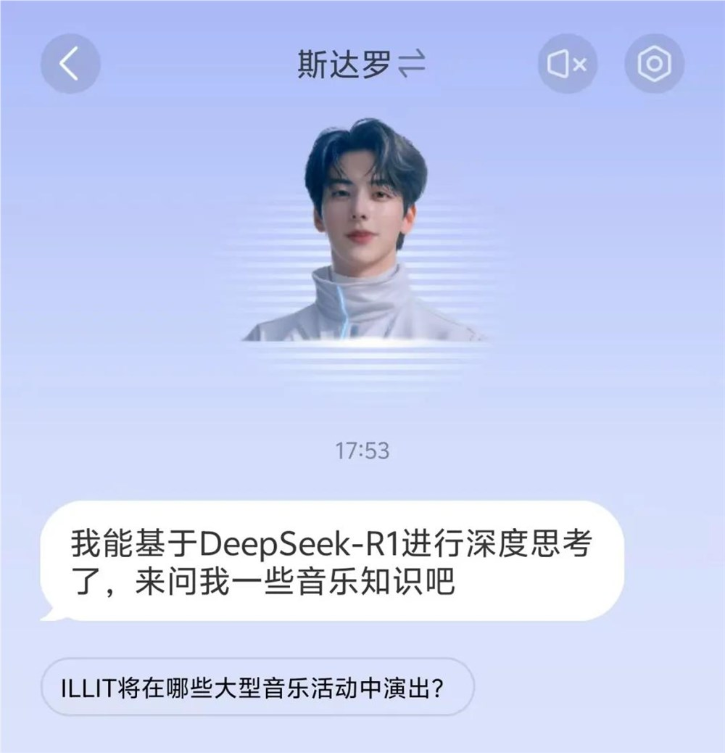Tap the 斯达罗 title in the header bar
The image size is (725, 753).
click(345, 62)
